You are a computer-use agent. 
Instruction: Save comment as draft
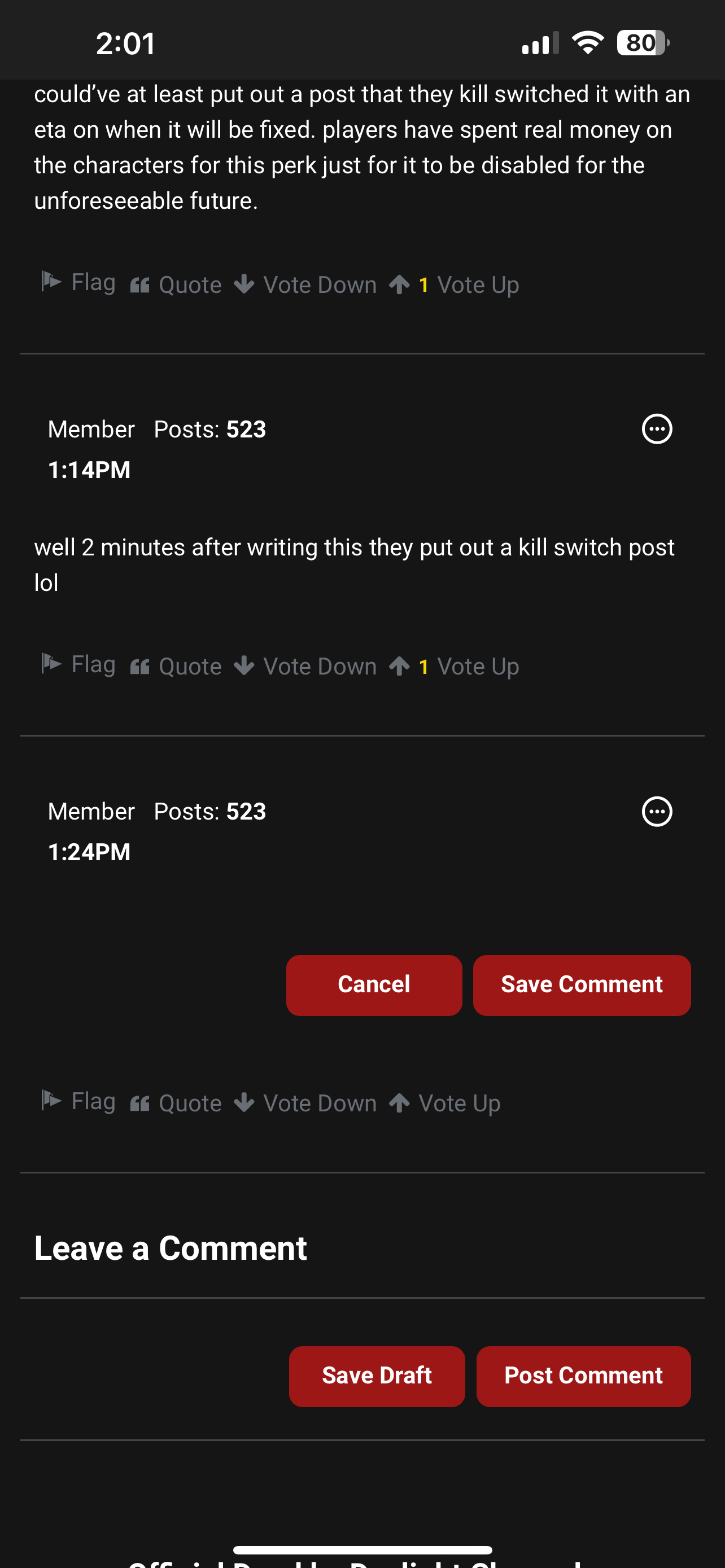376,1376
